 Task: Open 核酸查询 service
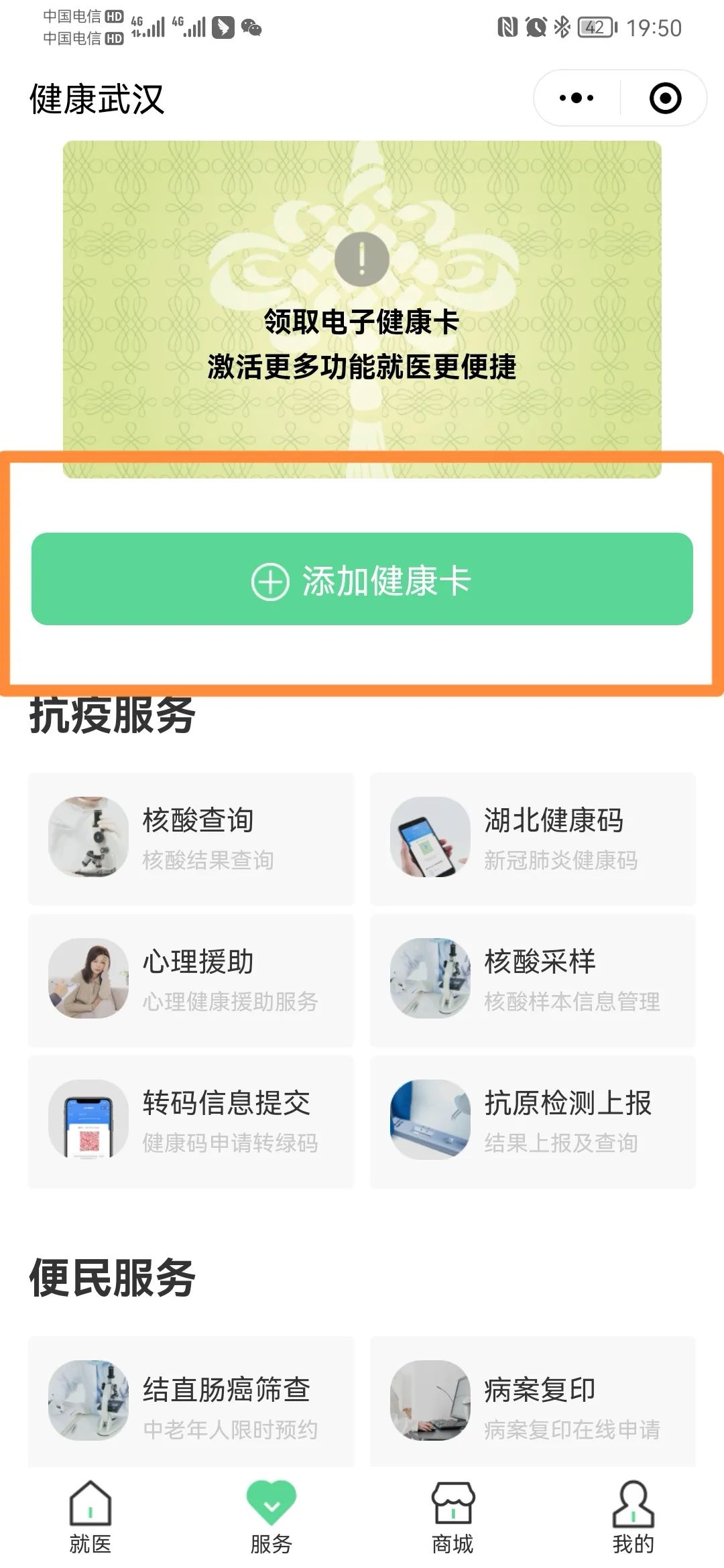click(191, 838)
